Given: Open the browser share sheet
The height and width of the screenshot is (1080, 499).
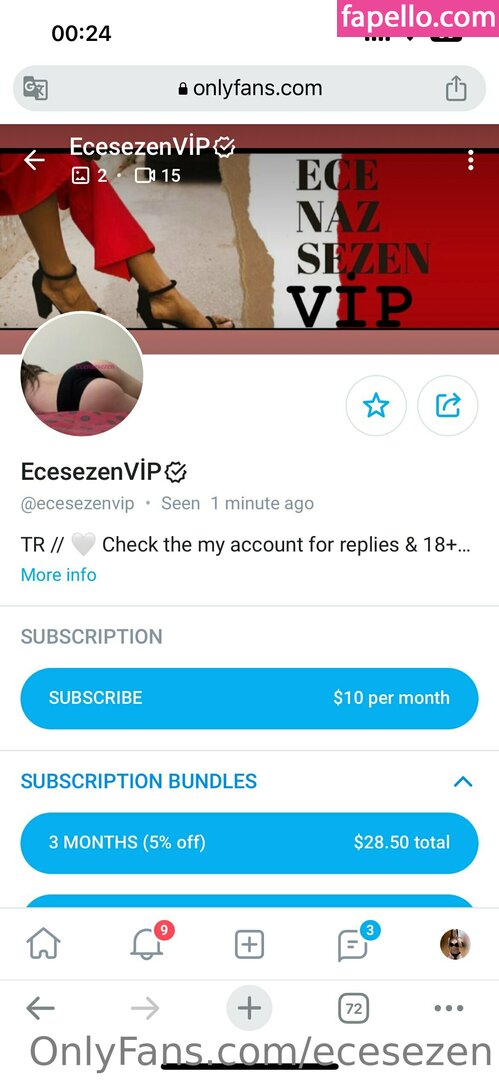Looking at the screenshot, I should tap(456, 88).
